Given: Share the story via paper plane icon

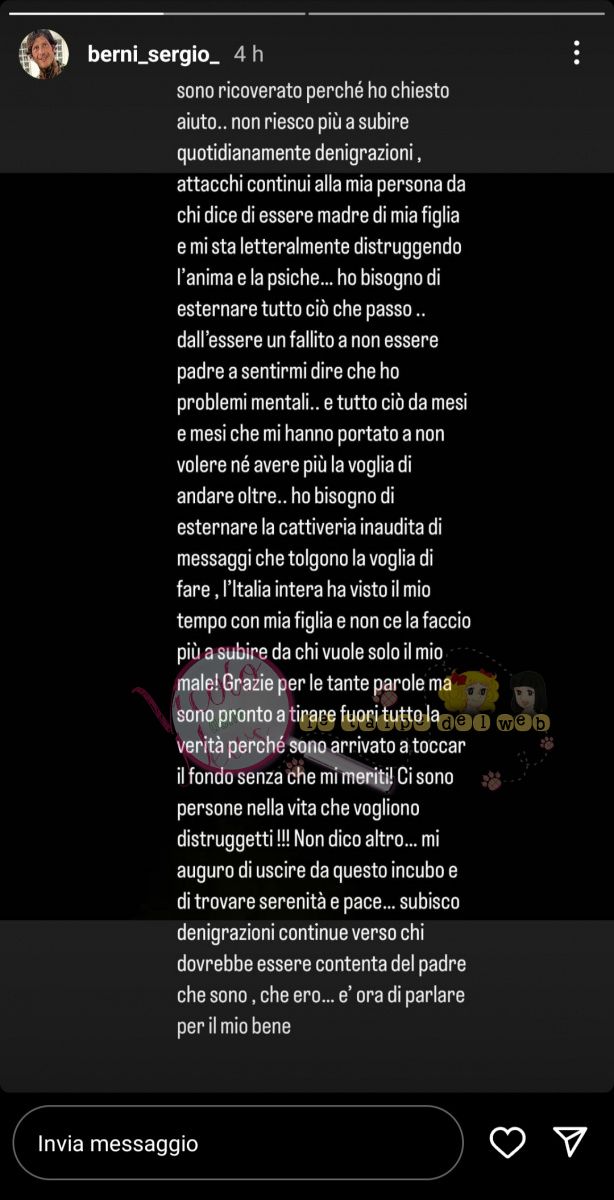Looking at the screenshot, I should click(570, 1142).
